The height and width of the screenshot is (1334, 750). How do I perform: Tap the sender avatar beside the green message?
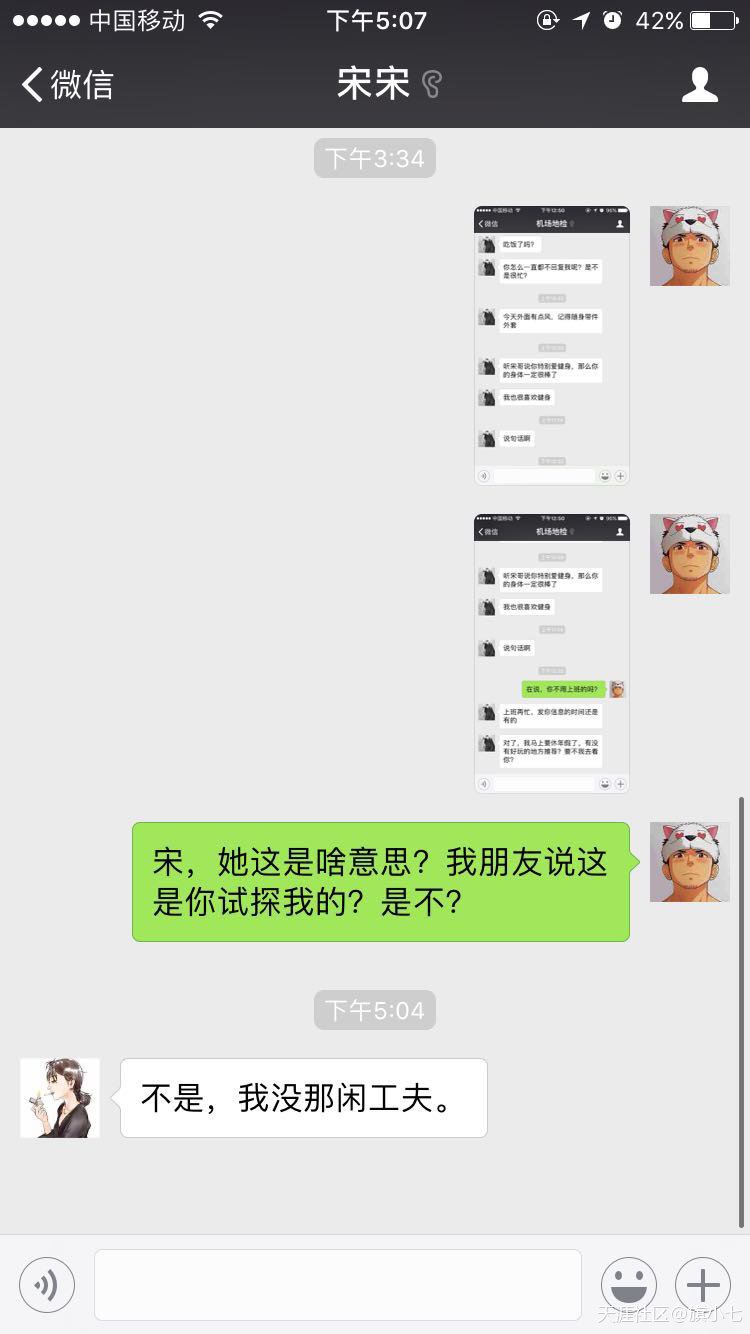[689, 862]
